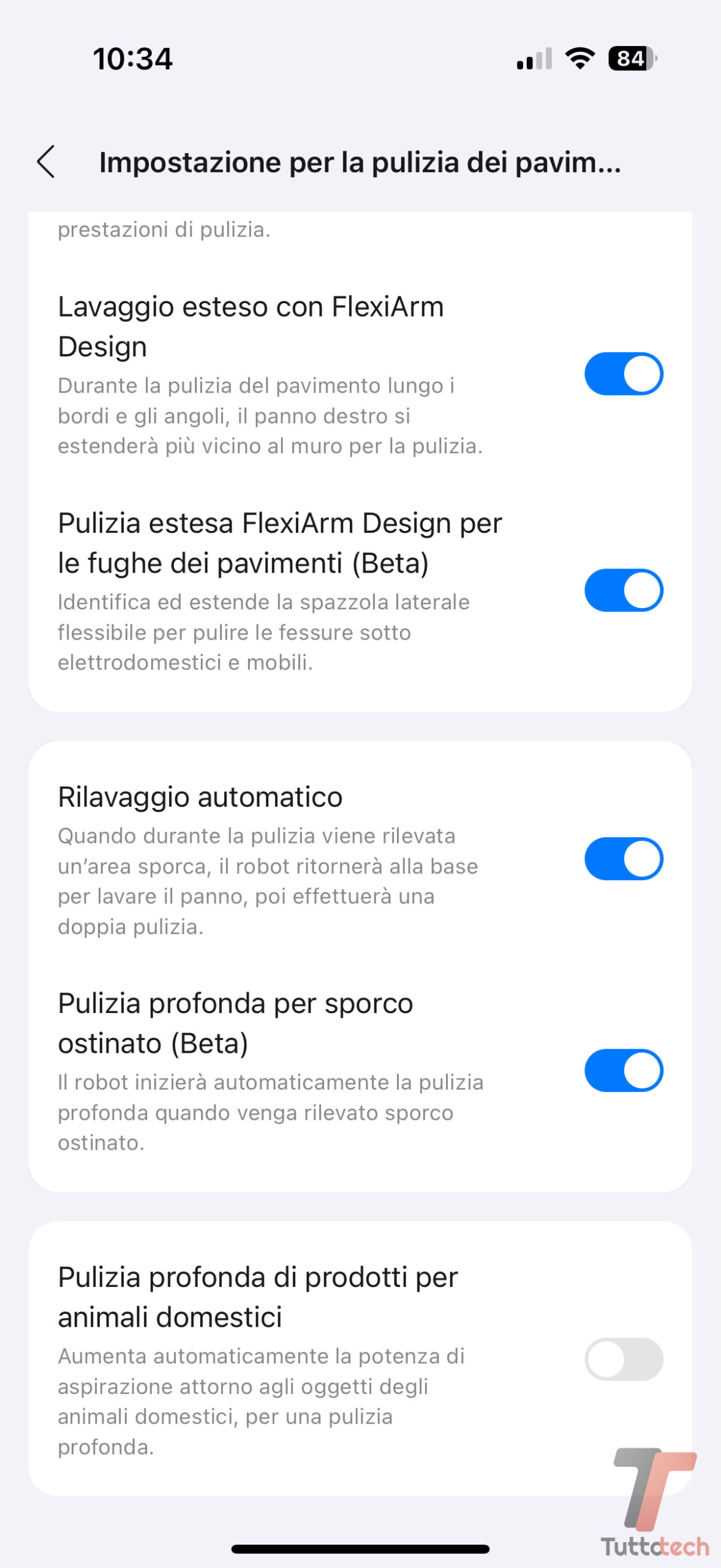Enable Pulizia profonda per animali domestici

[x=623, y=1359]
